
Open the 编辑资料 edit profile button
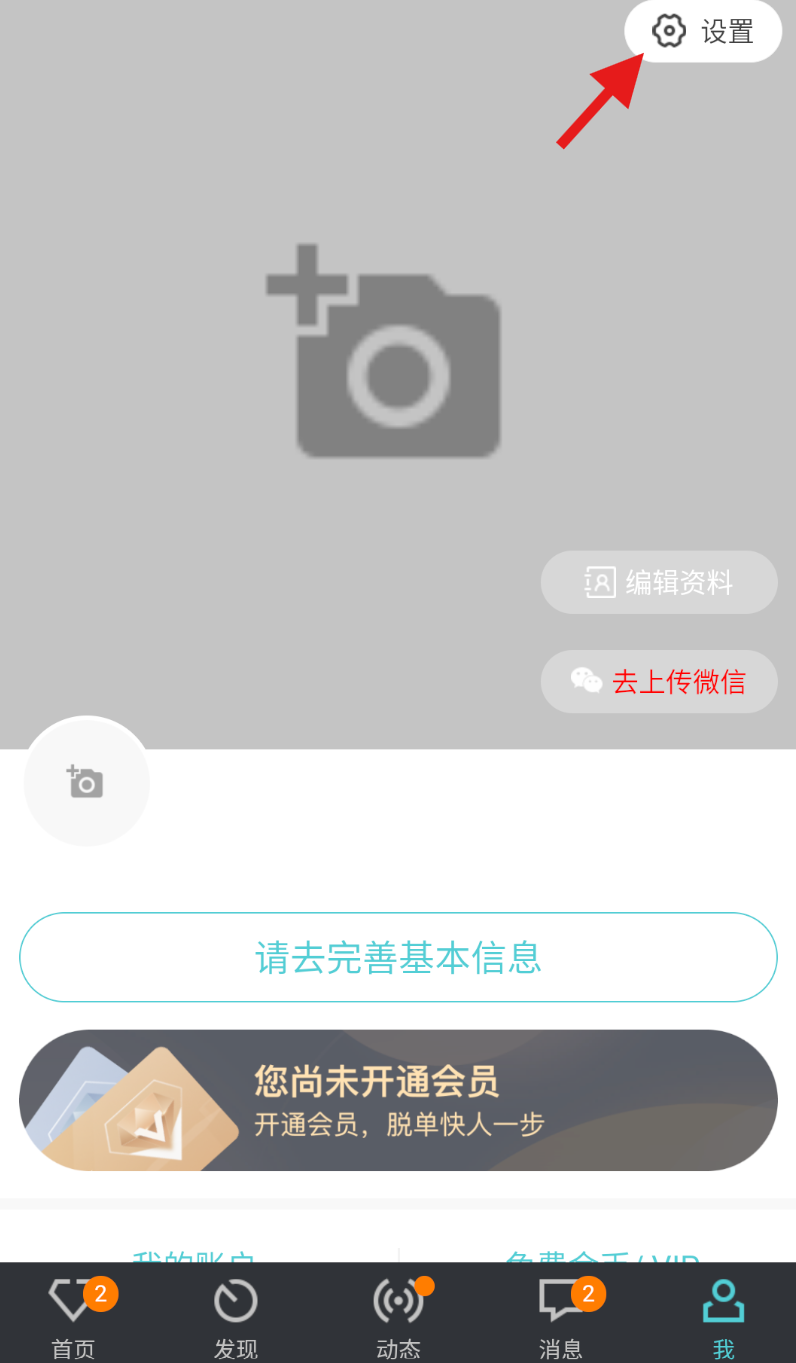[659, 582]
